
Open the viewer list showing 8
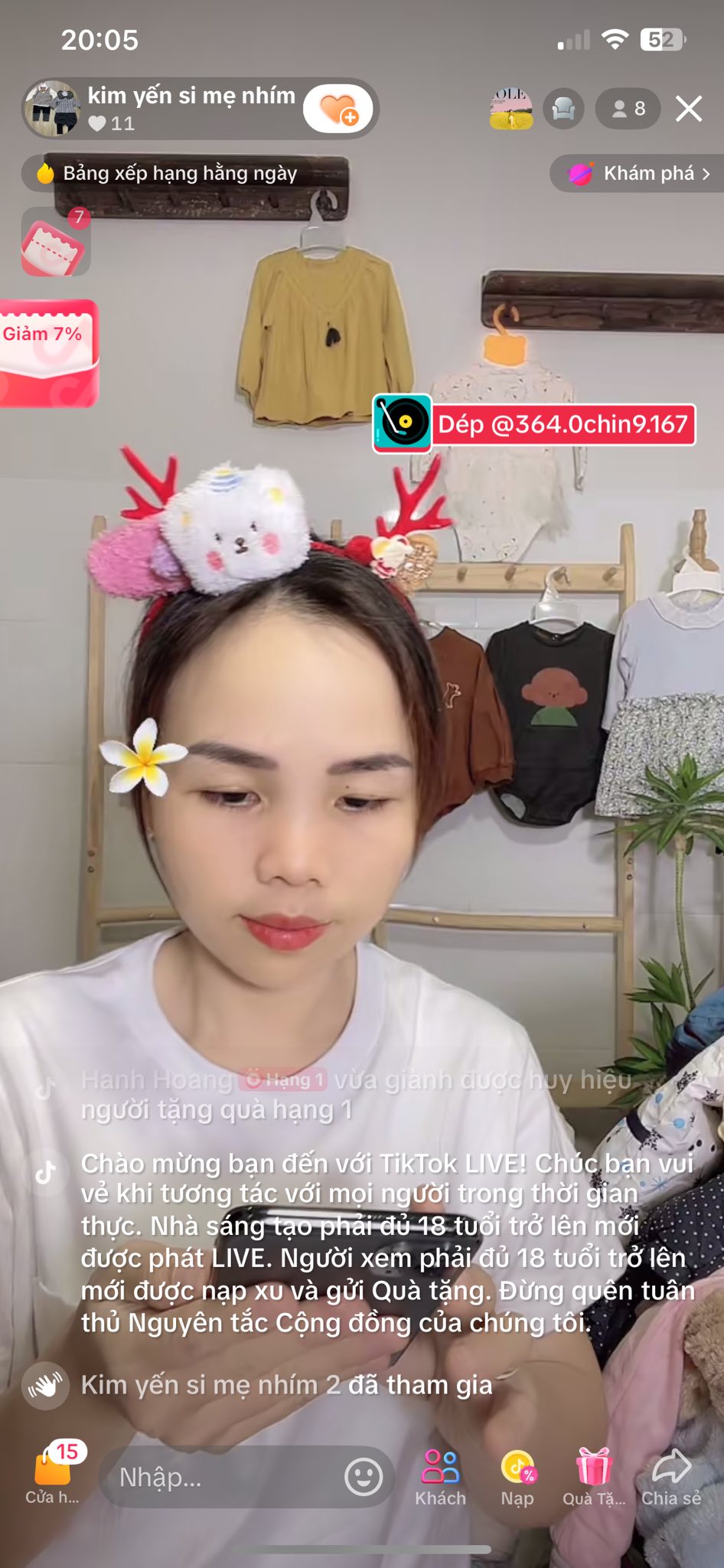628,109
